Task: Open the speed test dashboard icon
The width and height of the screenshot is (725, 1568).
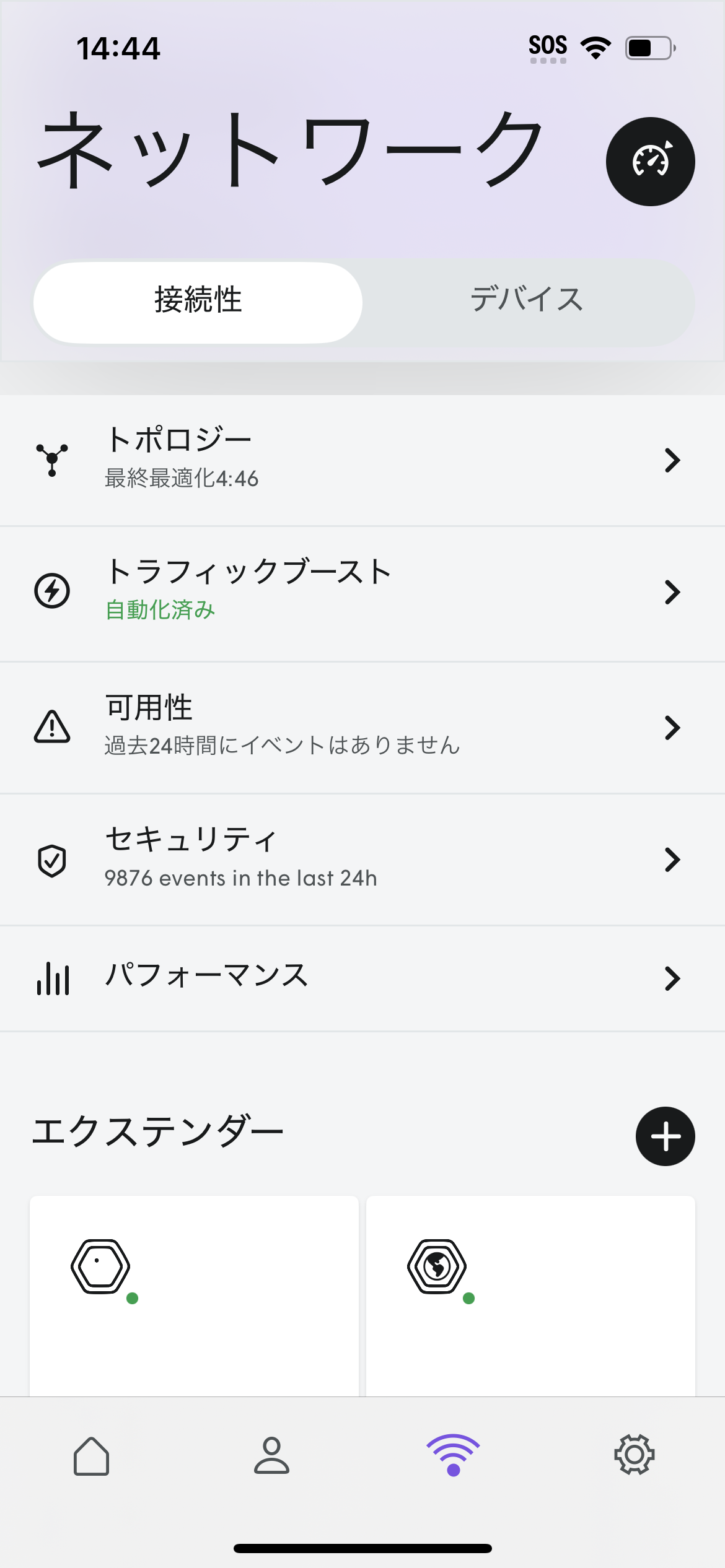Action: (x=651, y=161)
